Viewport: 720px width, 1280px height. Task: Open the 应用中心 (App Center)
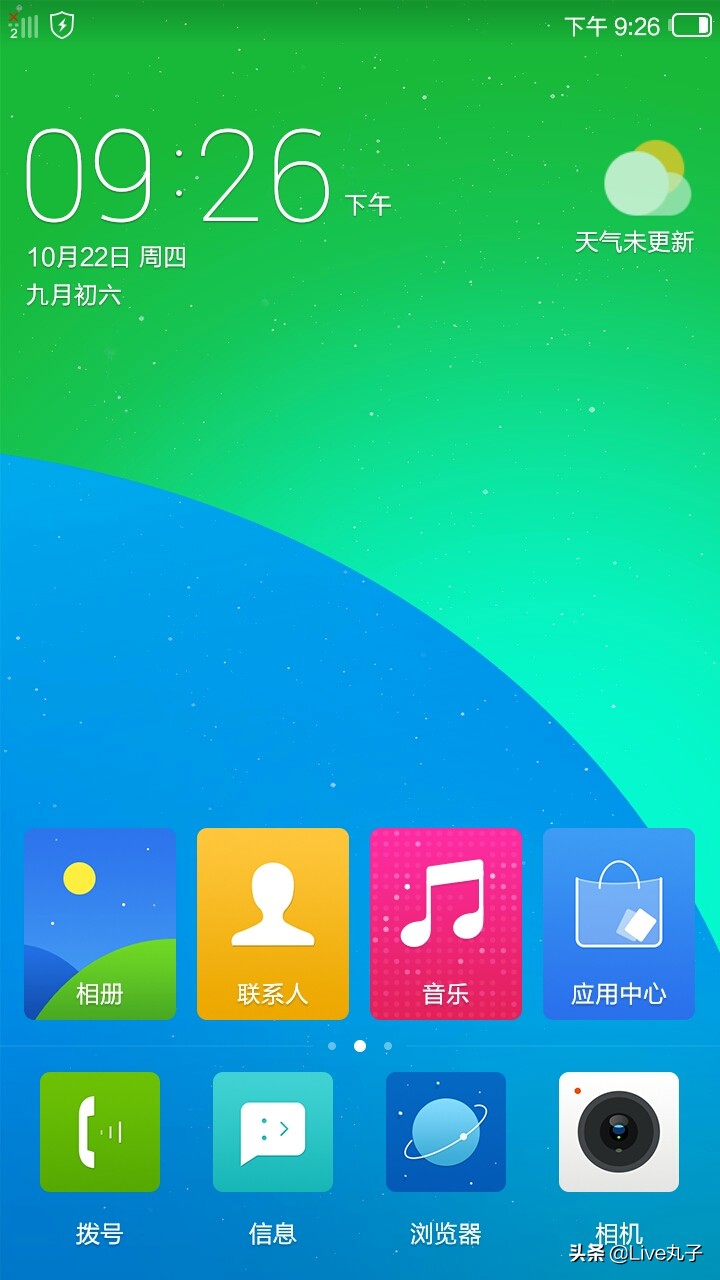point(618,922)
